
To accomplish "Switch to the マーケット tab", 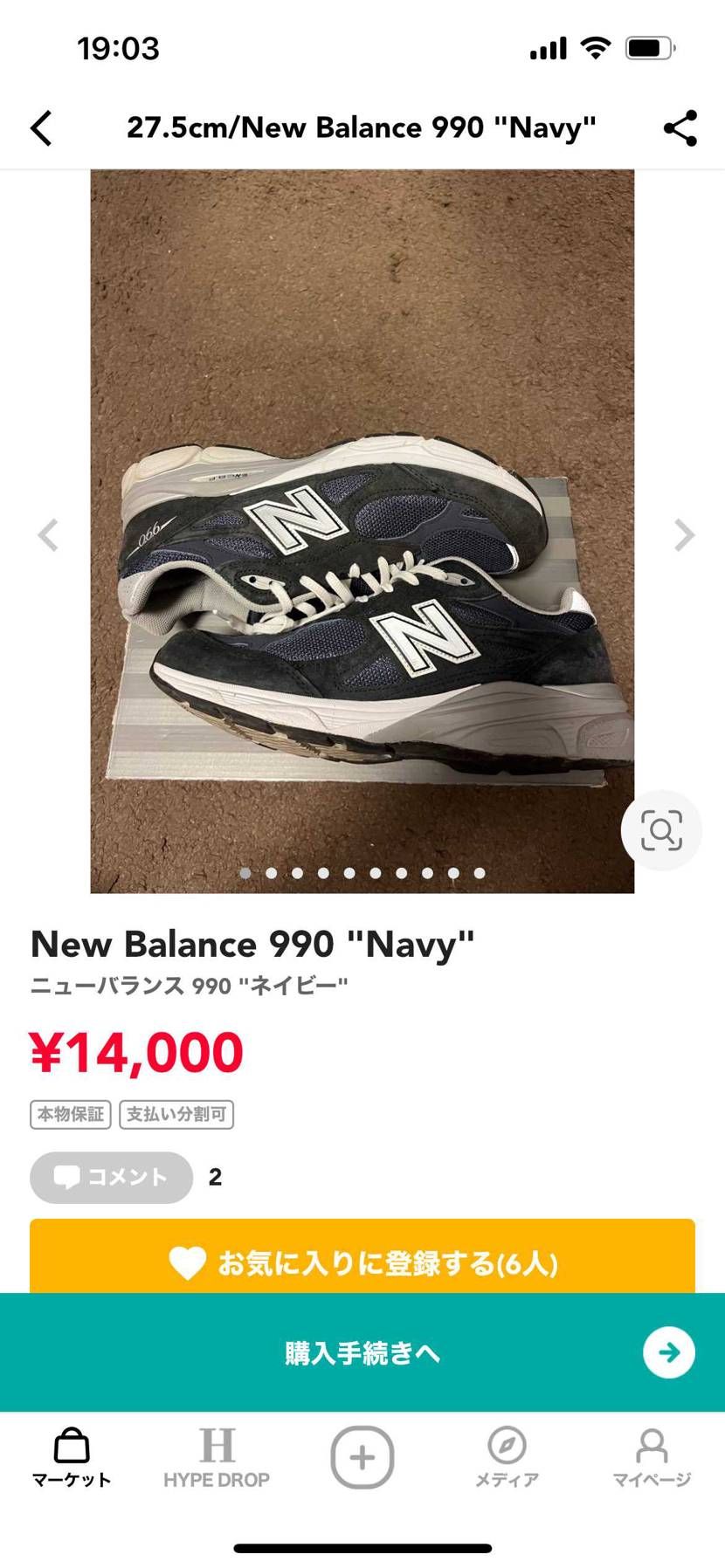I will point(72,1457).
